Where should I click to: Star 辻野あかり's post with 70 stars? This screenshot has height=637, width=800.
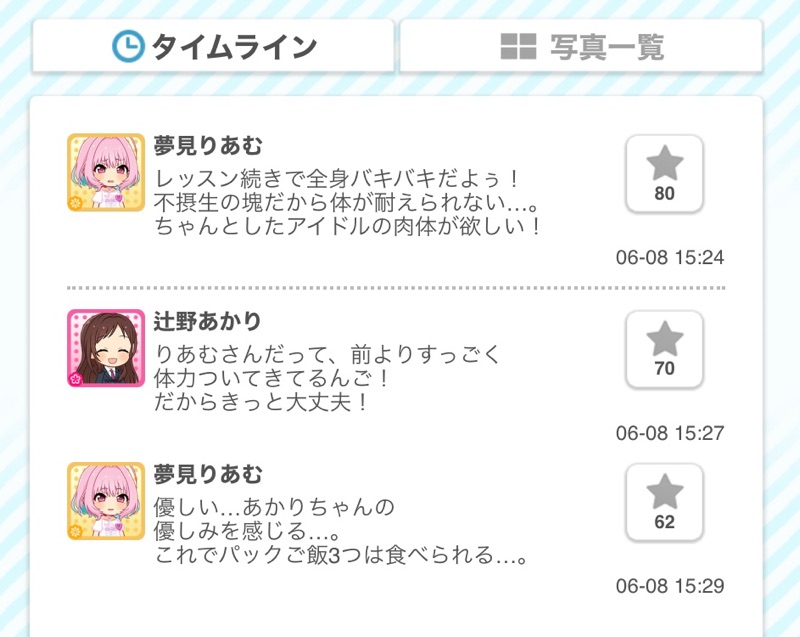[664, 349]
